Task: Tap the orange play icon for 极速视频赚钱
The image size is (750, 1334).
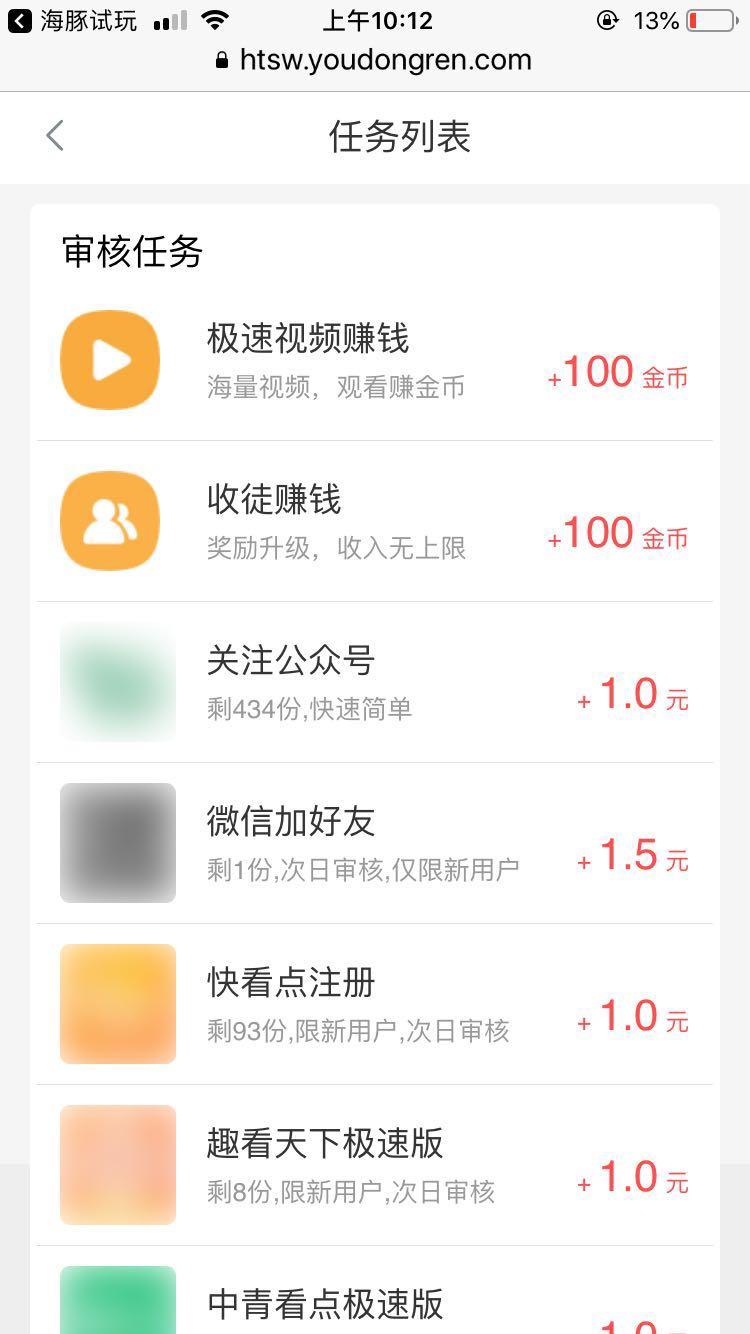Action: [109, 359]
